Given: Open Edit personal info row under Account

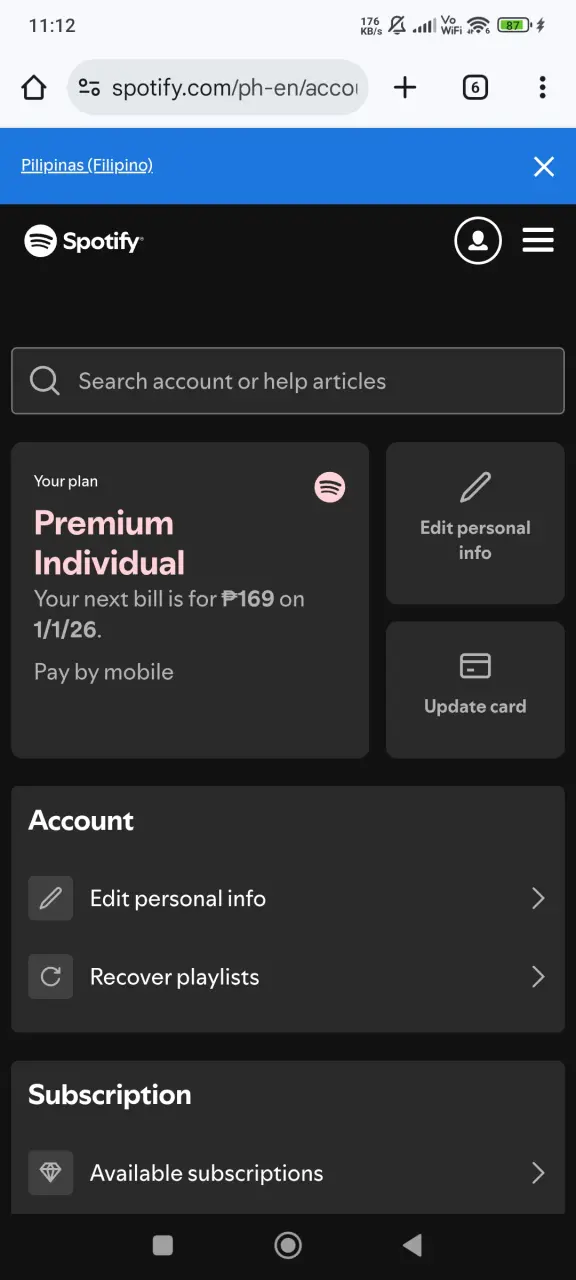Looking at the screenshot, I should coord(288,898).
